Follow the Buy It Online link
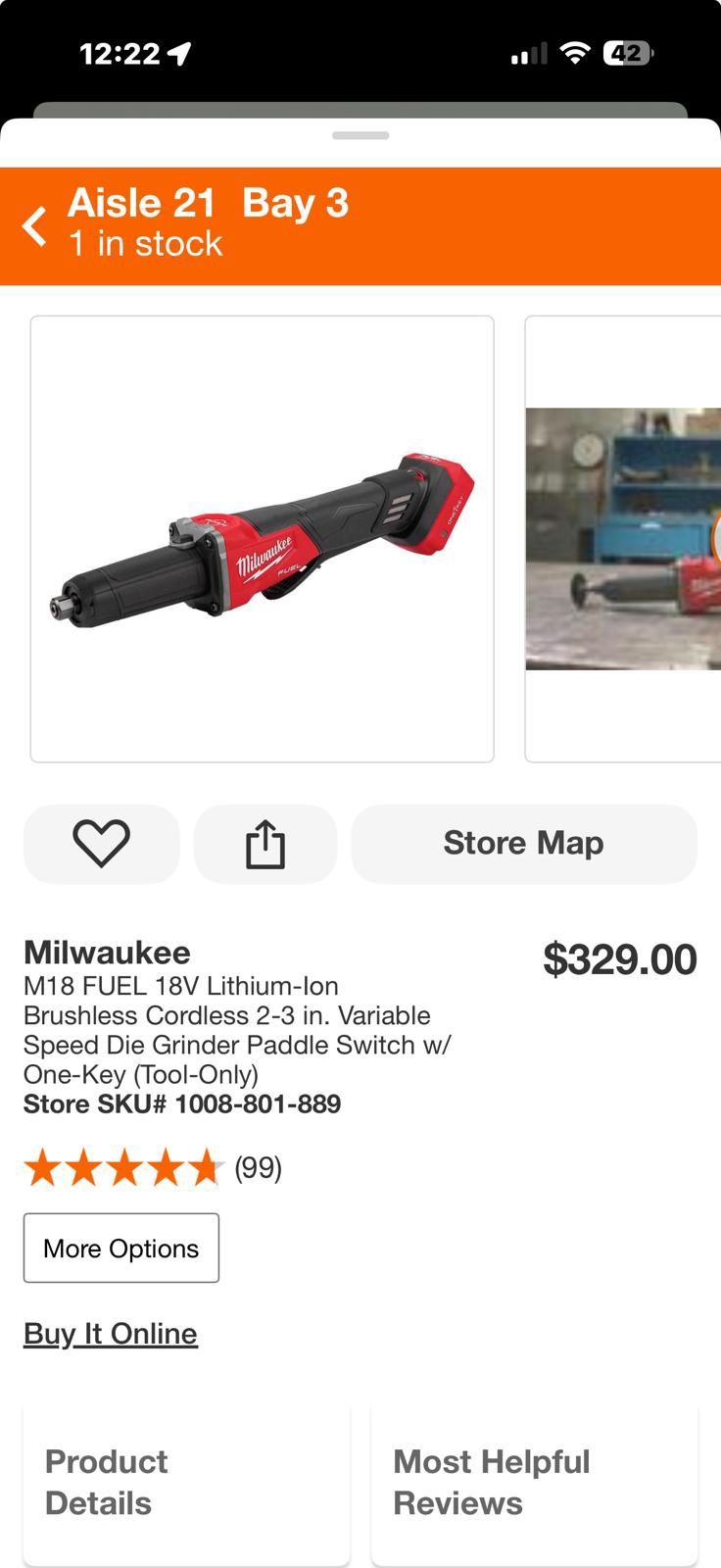This screenshot has width=721, height=1568. (110, 1332)
